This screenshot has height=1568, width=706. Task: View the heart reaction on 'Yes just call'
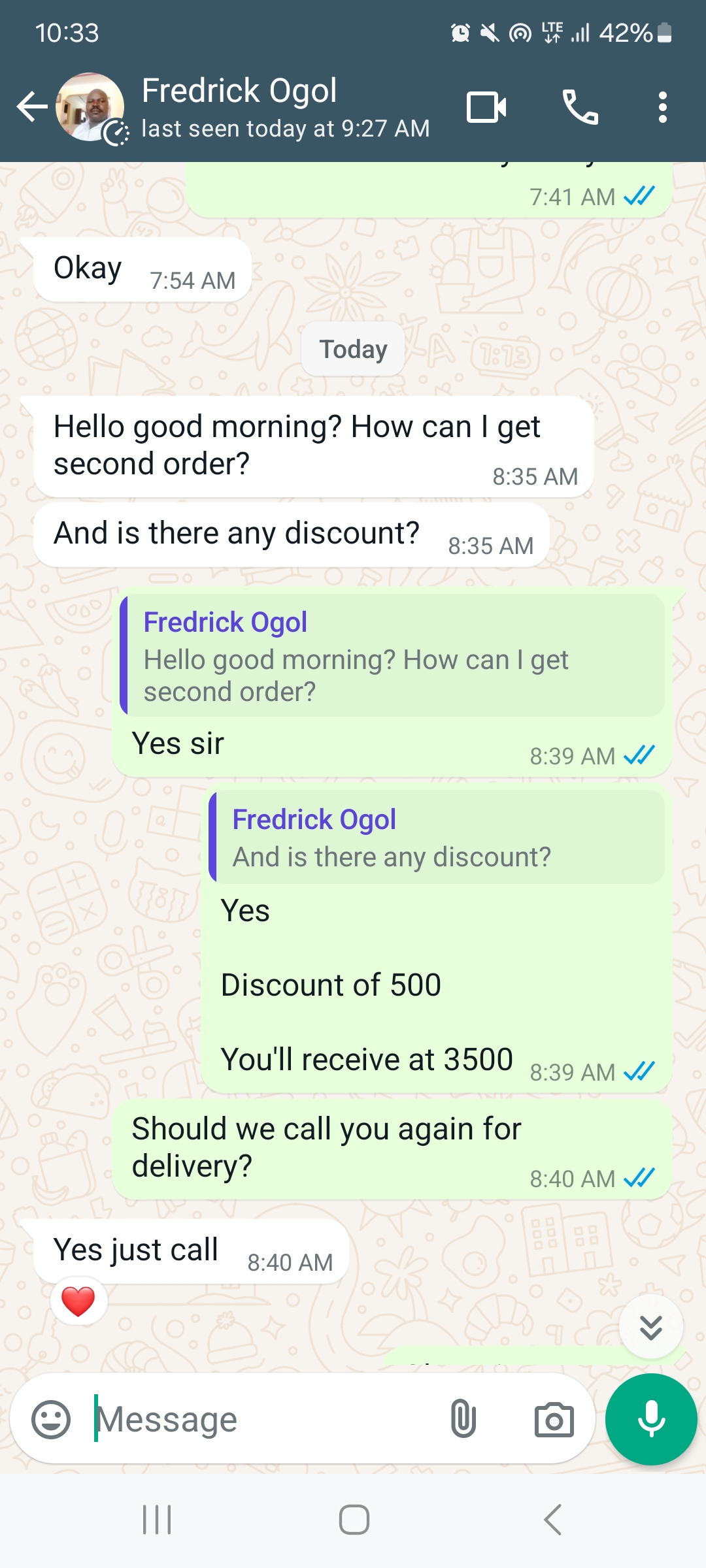coord(78,1301)
